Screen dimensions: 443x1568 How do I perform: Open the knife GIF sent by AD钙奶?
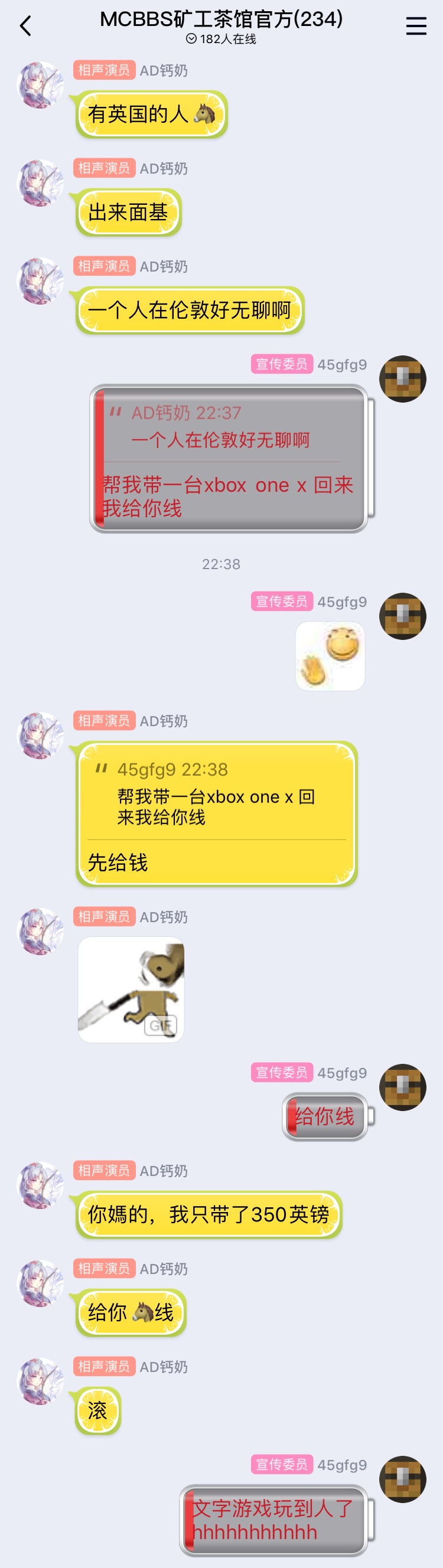[131, 989]
